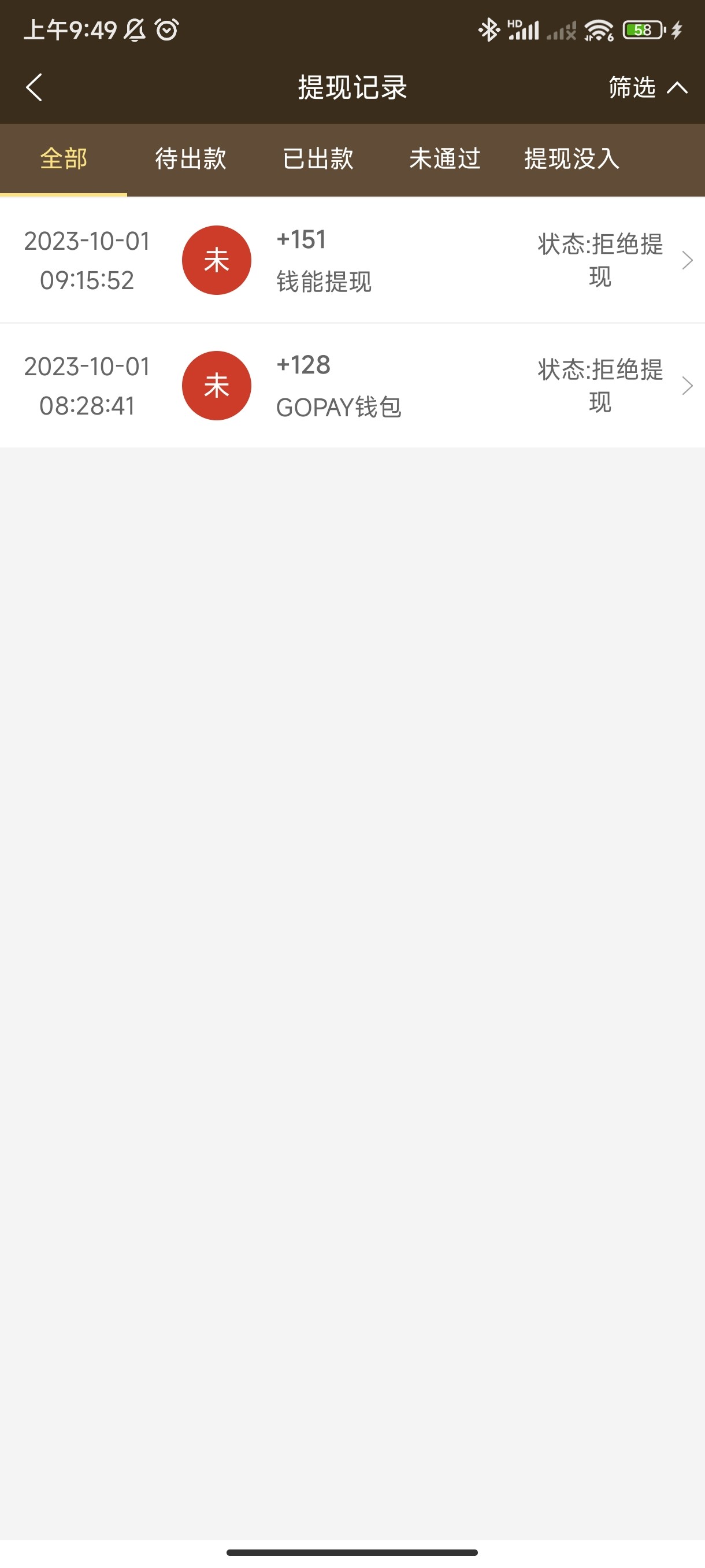Open the 筛选 filter dropdown
Screen dimensions: 705x1568
tap(648, 88)
